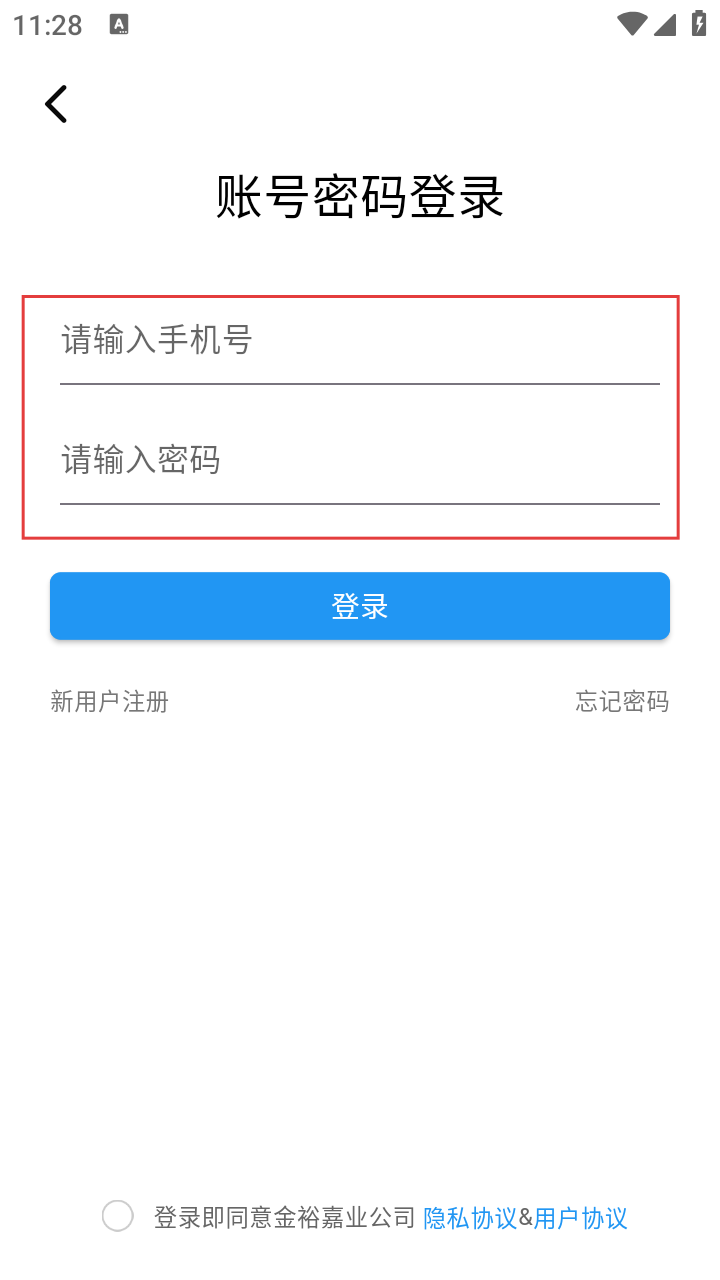Viewport: 720px width, 1280px height.
Task: Open 忘记密码 to reset password
Action: coord(621,702)
